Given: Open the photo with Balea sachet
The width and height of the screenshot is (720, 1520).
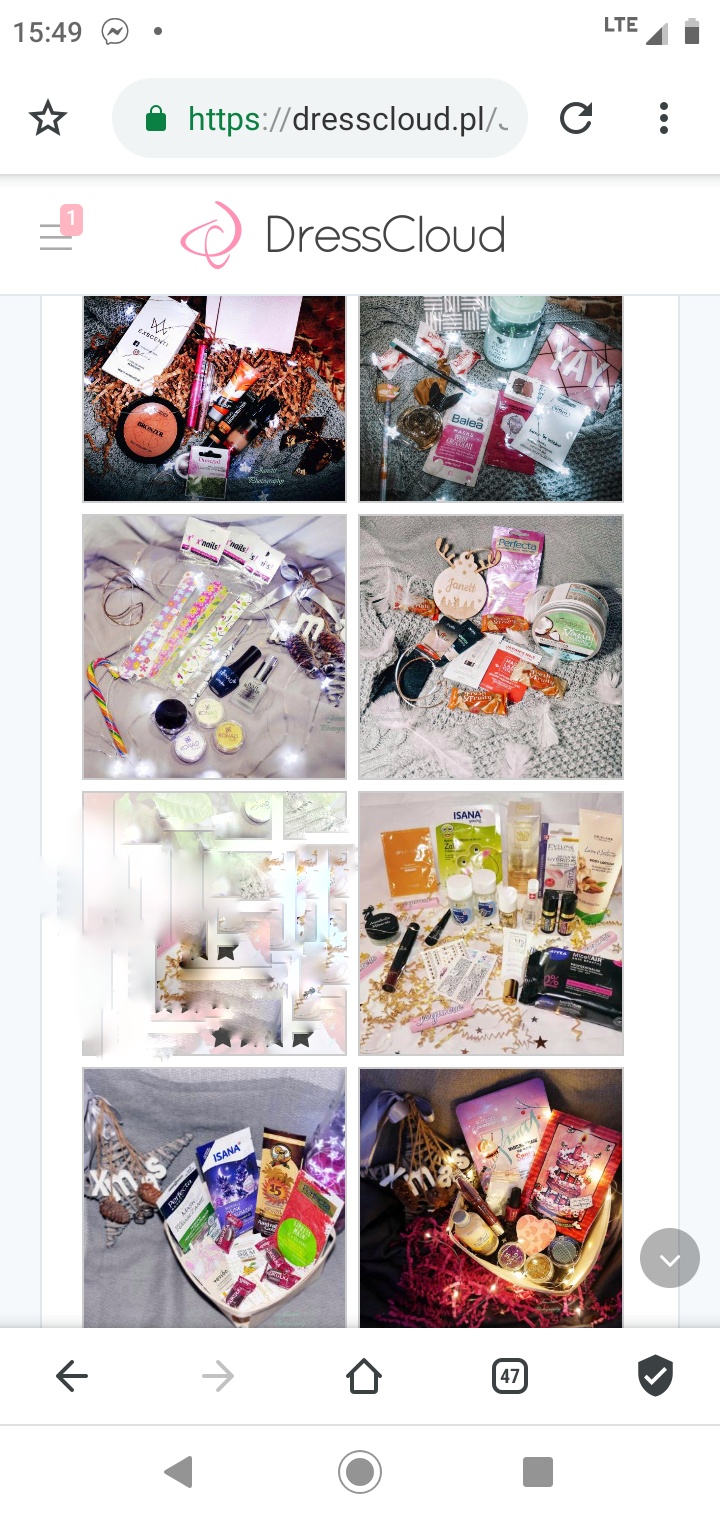Looking at the screenshot, I should click(490, 398).
